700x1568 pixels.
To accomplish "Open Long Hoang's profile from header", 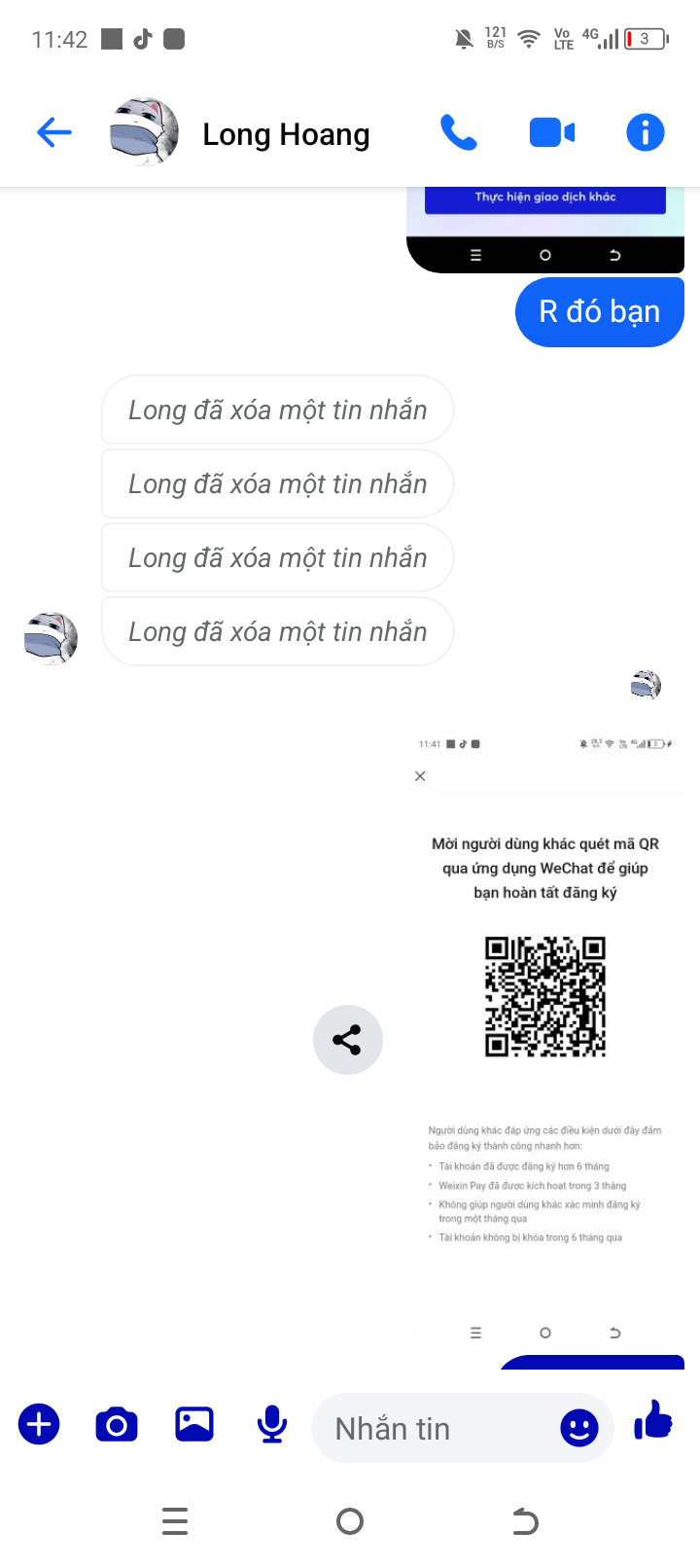I will pos(286,134).
